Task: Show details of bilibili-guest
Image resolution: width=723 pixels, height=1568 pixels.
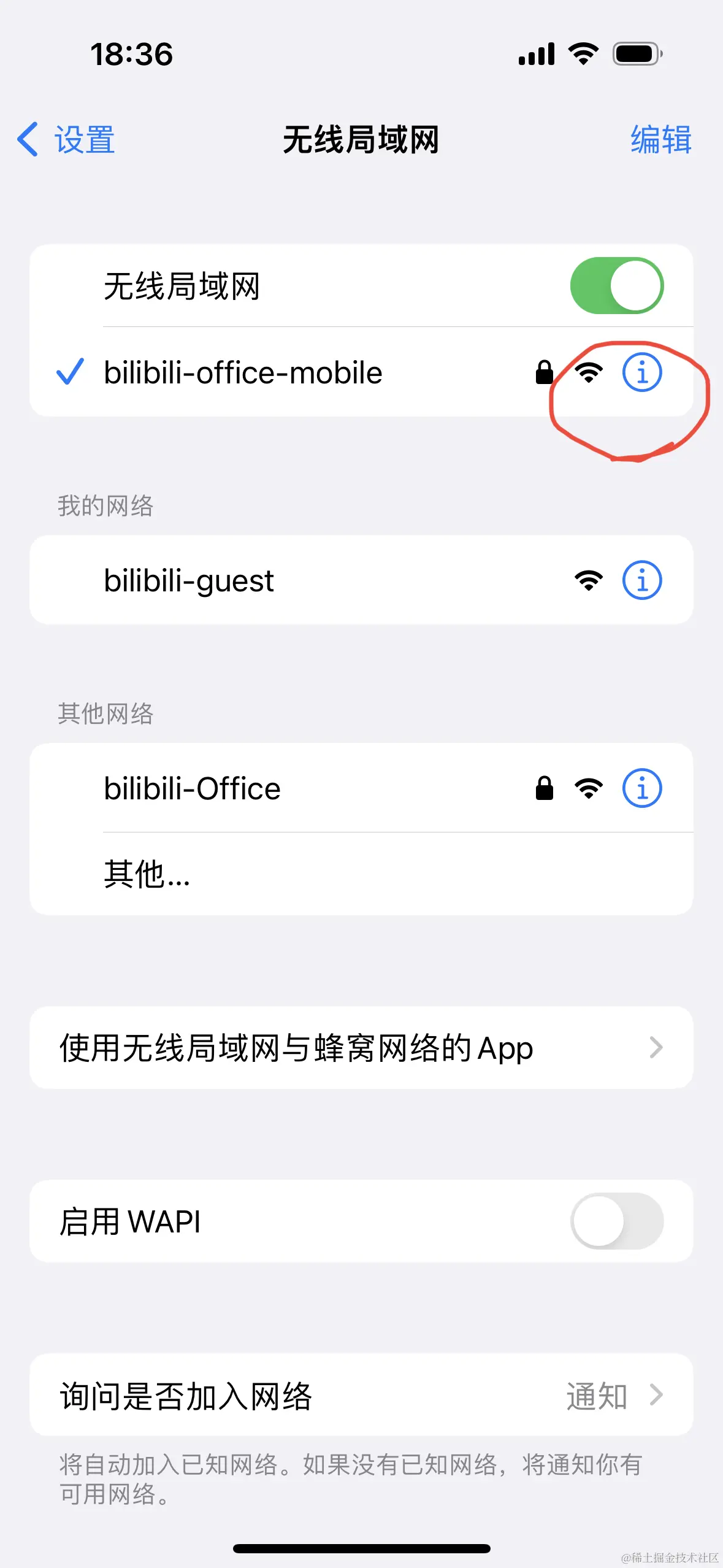Action: pyautogui.click(x=641, y=580)
